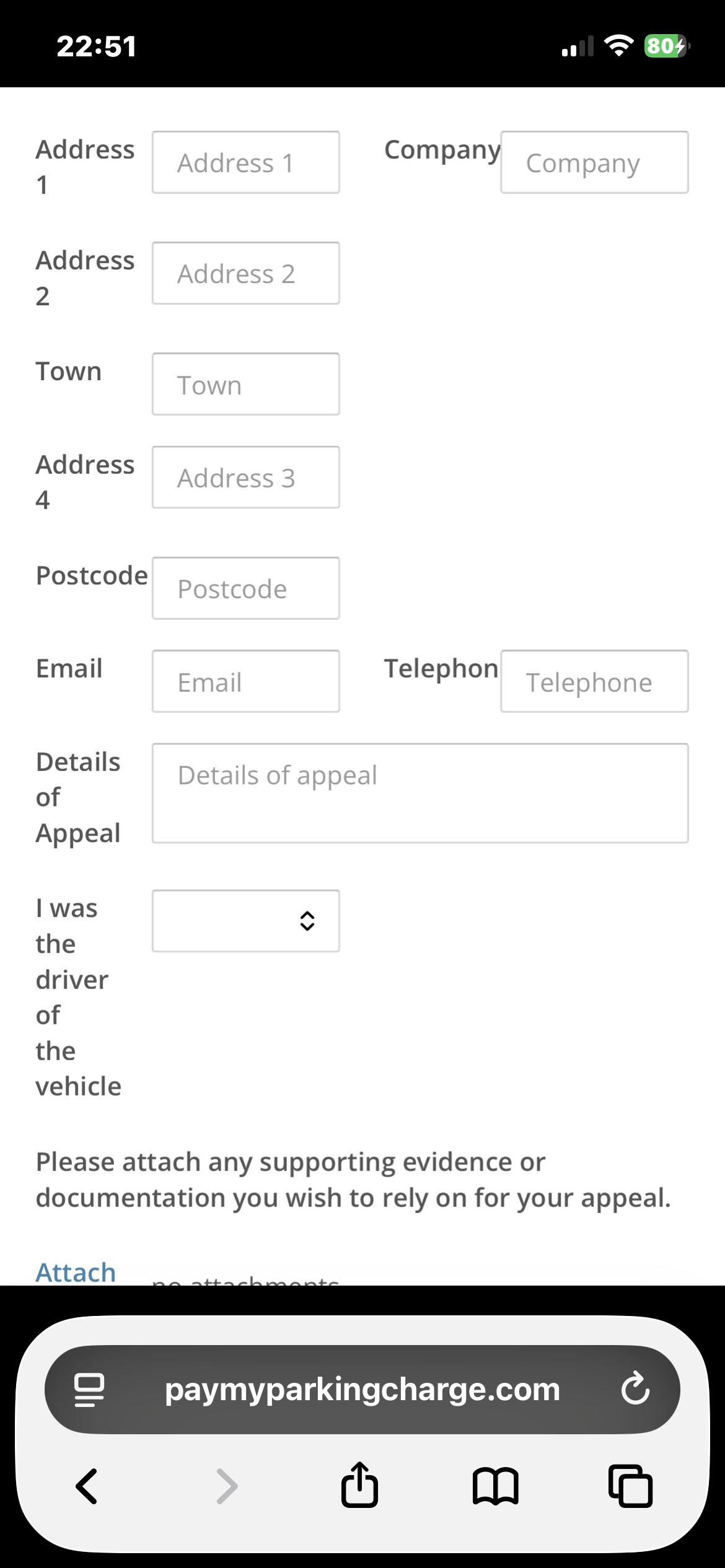The height and width of the screenshot is (1568, 725).
Task: Go back to the previous page
Action: point(87,1486)
